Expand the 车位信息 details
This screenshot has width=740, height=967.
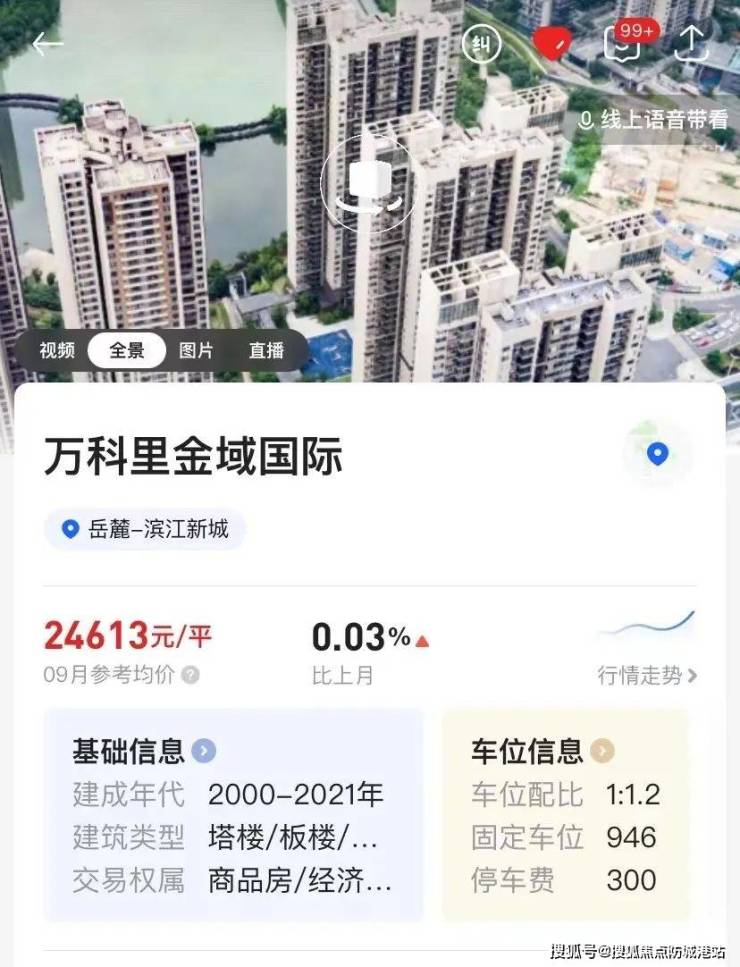[x=602, y=751]
